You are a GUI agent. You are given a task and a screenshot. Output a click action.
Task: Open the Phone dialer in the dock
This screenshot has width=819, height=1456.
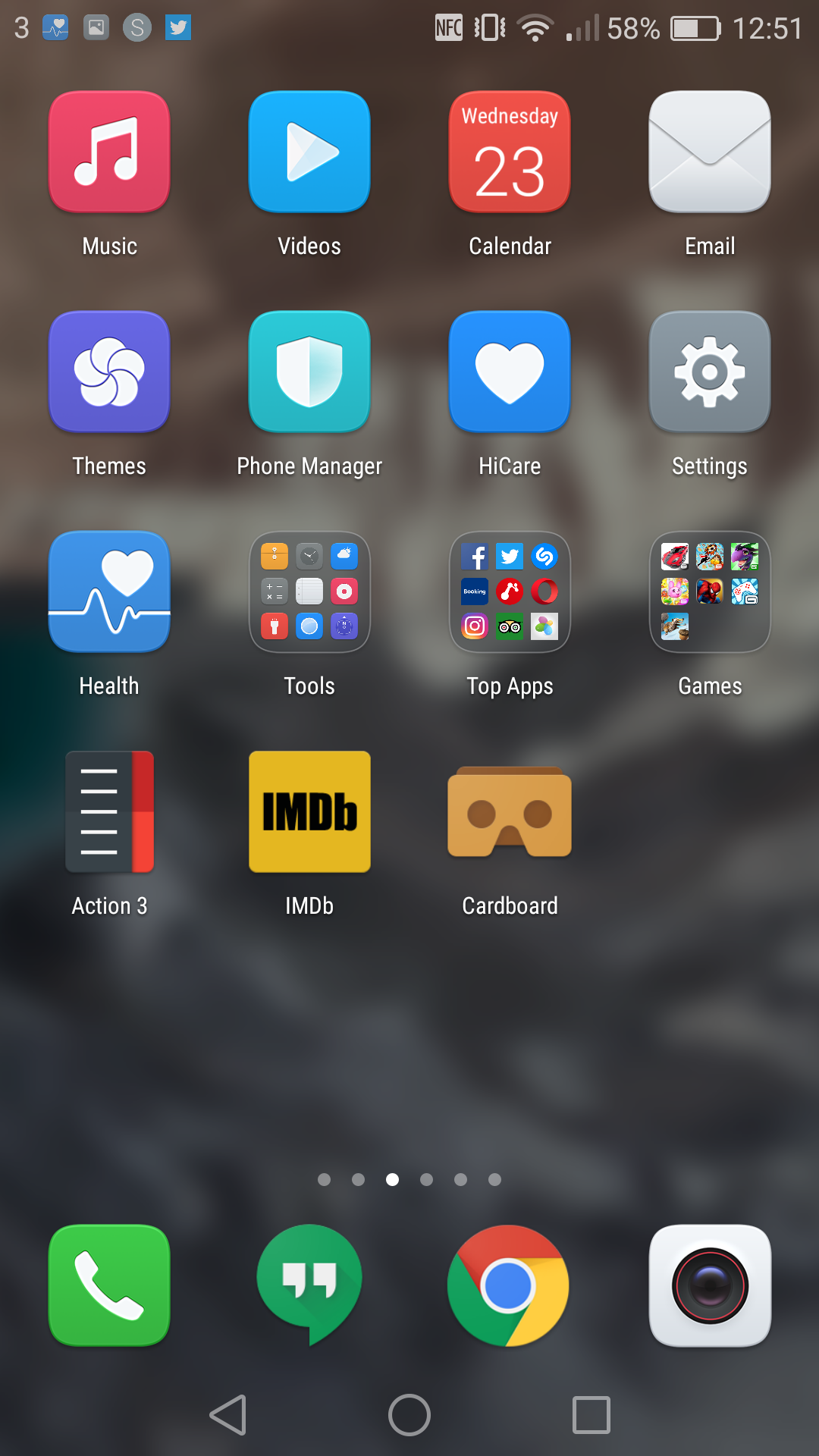(x=109, y=1285)
